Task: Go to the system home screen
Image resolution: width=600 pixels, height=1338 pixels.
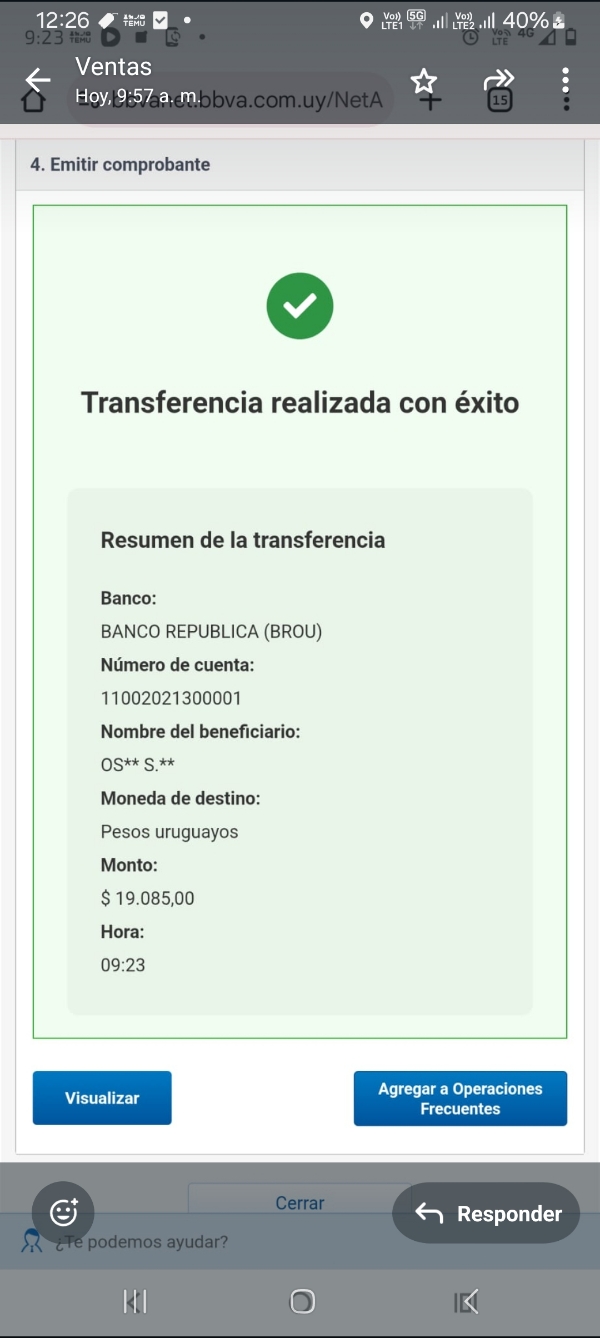Action: [301, 1301]
